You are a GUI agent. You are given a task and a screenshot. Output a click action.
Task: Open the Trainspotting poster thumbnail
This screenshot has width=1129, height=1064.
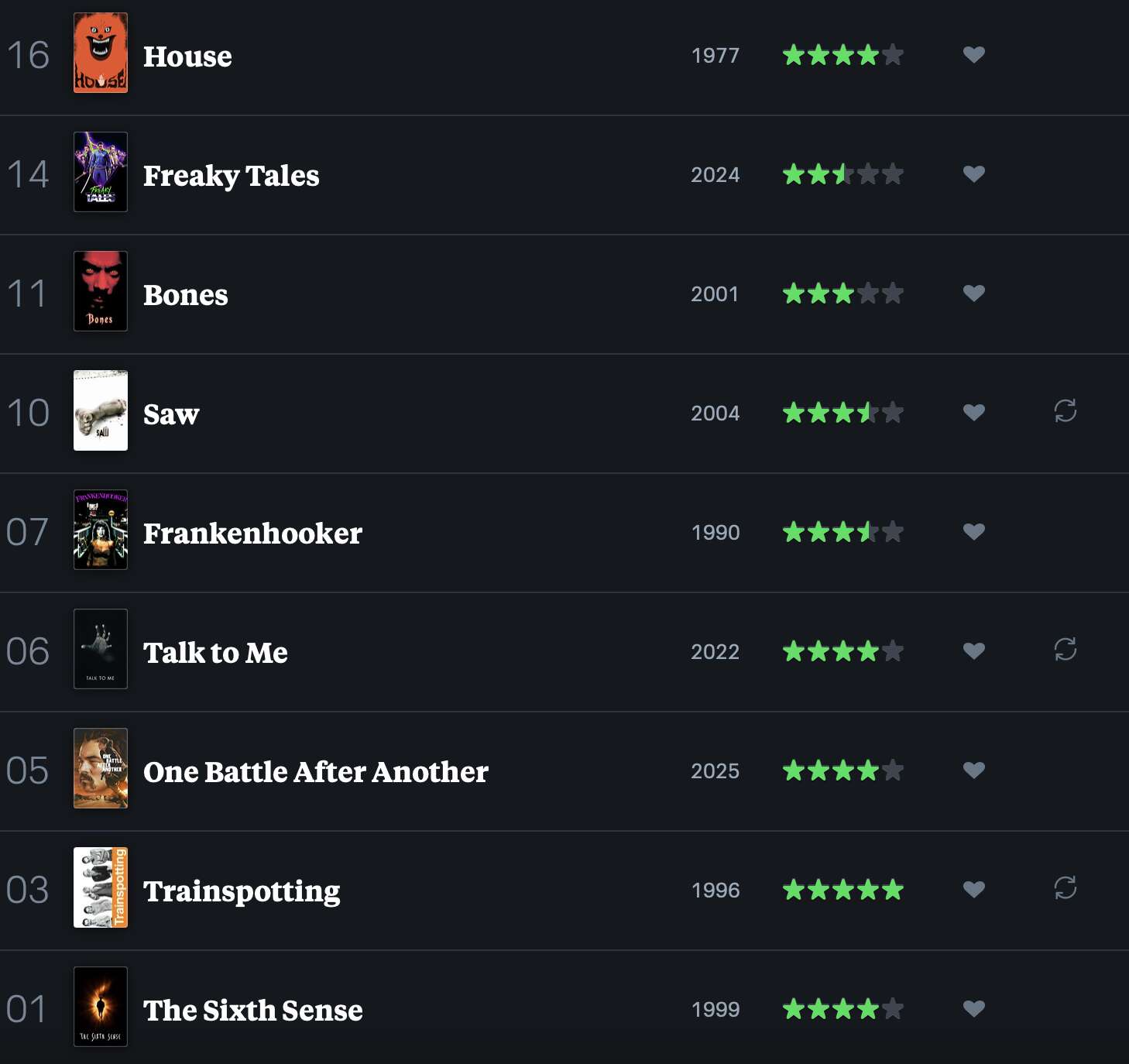coord(101,887)
